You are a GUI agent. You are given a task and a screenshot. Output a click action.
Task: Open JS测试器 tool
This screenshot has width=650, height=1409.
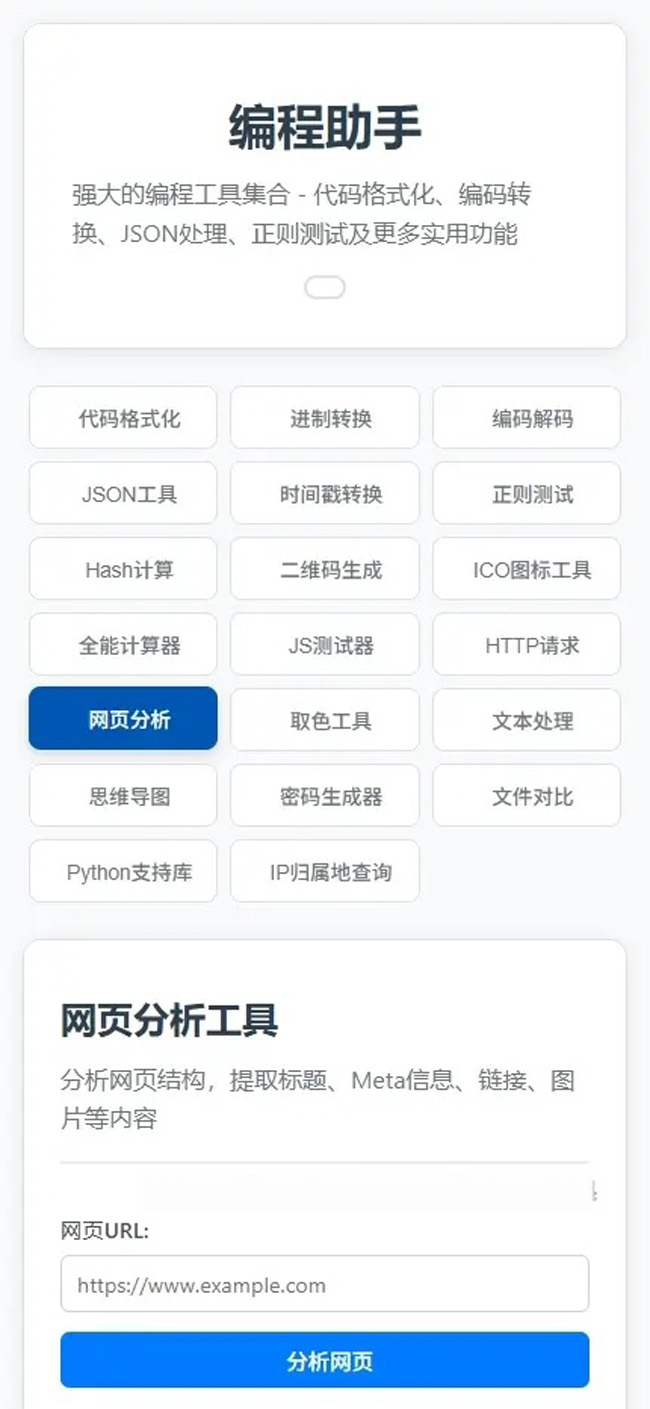[x=325, y=645]
